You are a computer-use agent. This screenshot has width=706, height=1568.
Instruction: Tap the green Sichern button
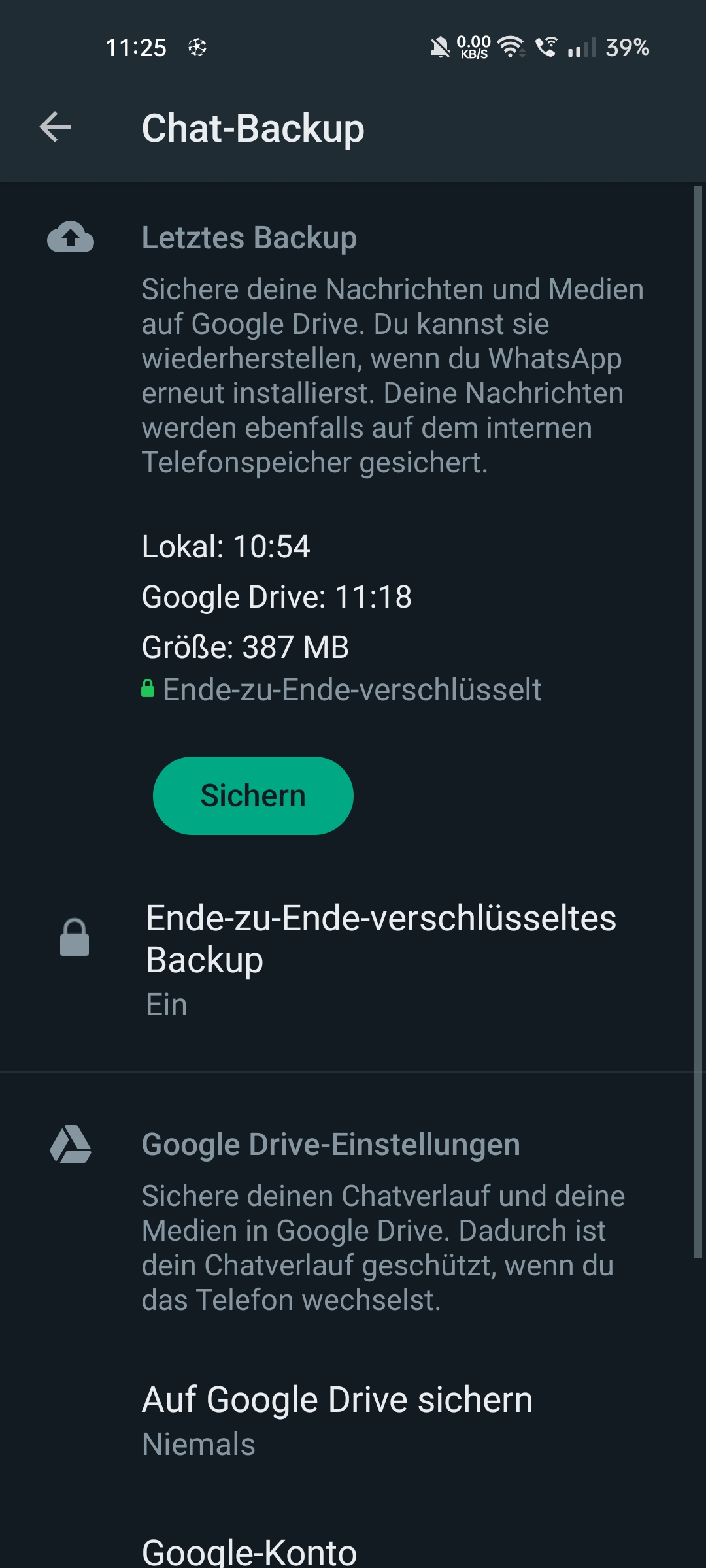pos(253,795)
